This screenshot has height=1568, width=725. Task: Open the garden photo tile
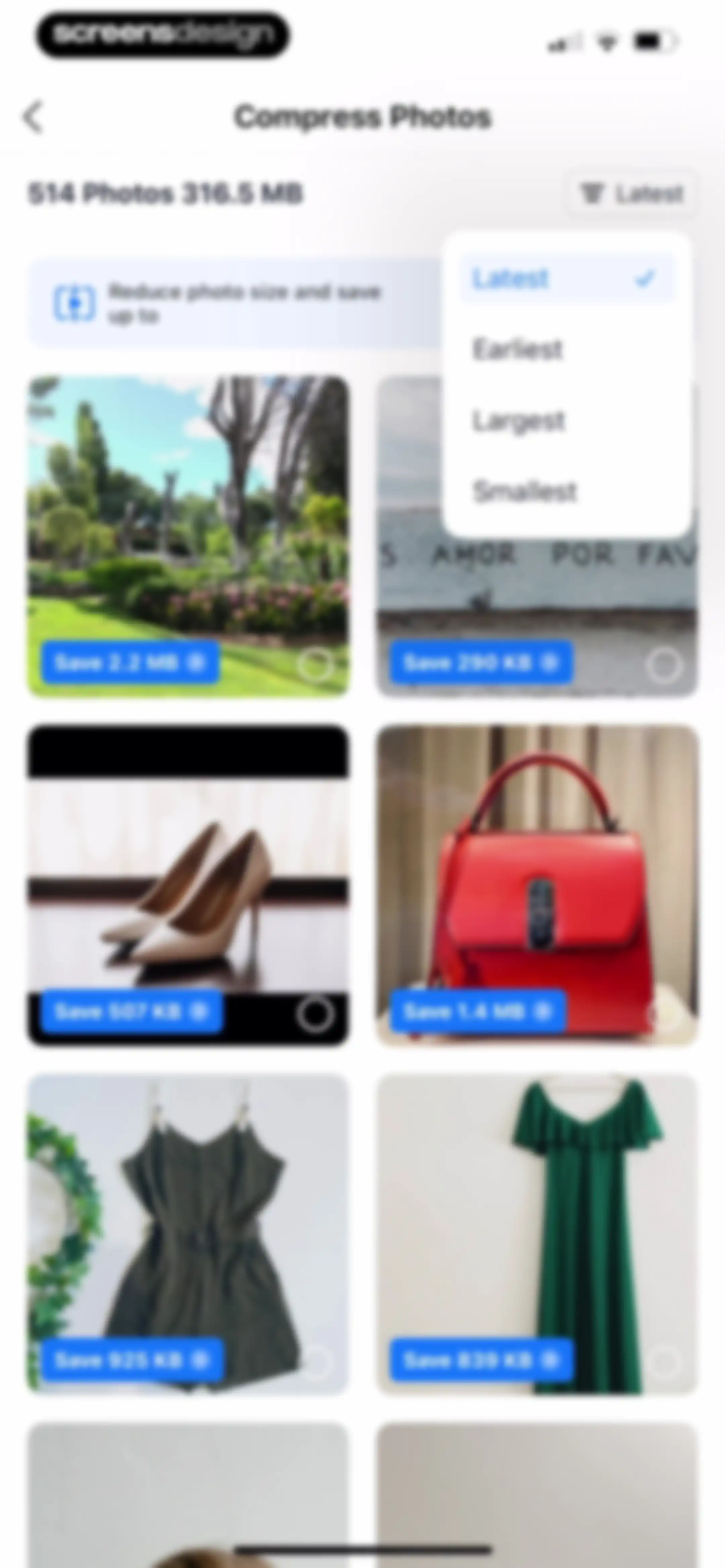188,536
